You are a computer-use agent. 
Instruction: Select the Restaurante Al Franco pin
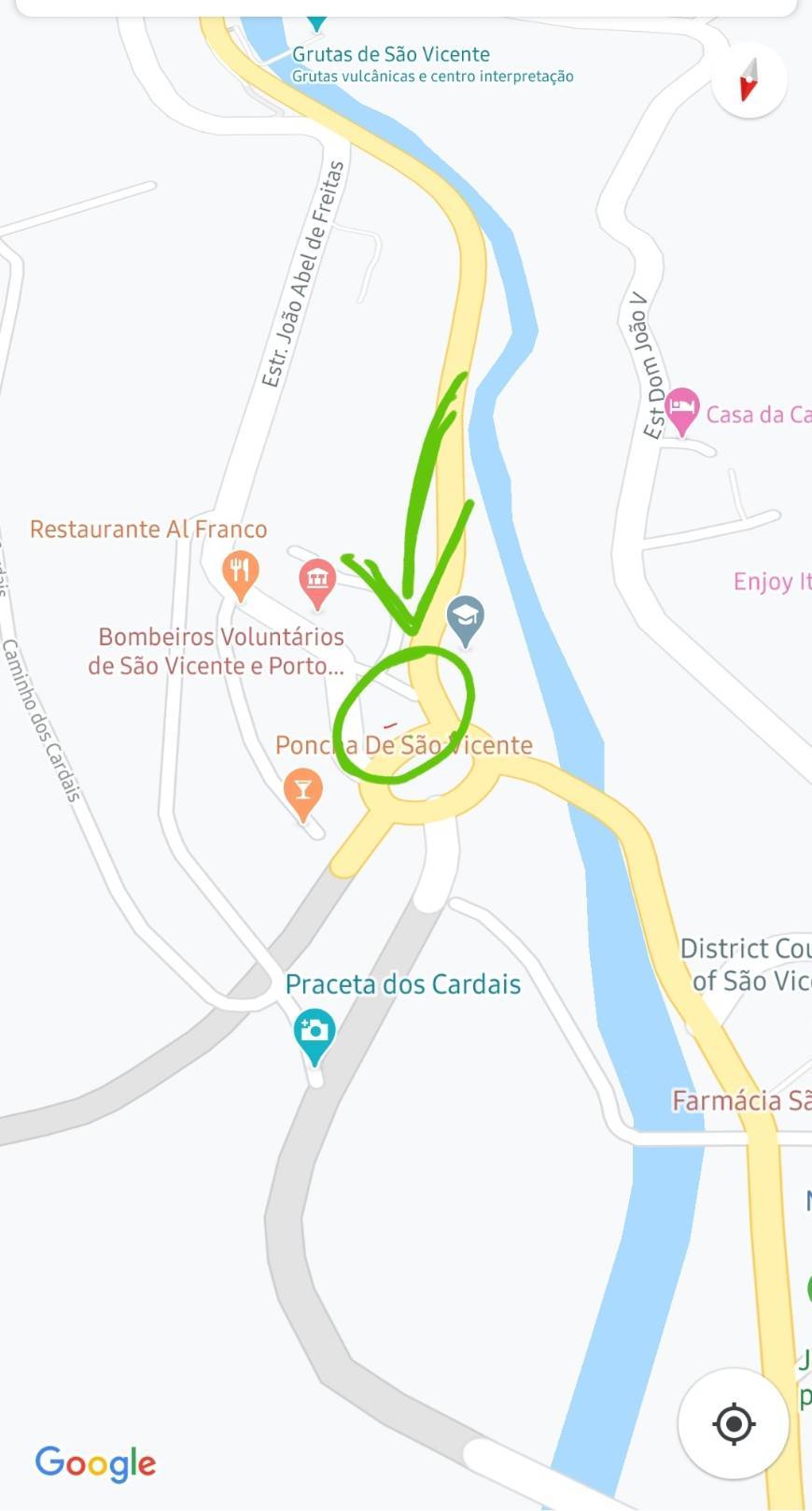click(x=241, y=576)
